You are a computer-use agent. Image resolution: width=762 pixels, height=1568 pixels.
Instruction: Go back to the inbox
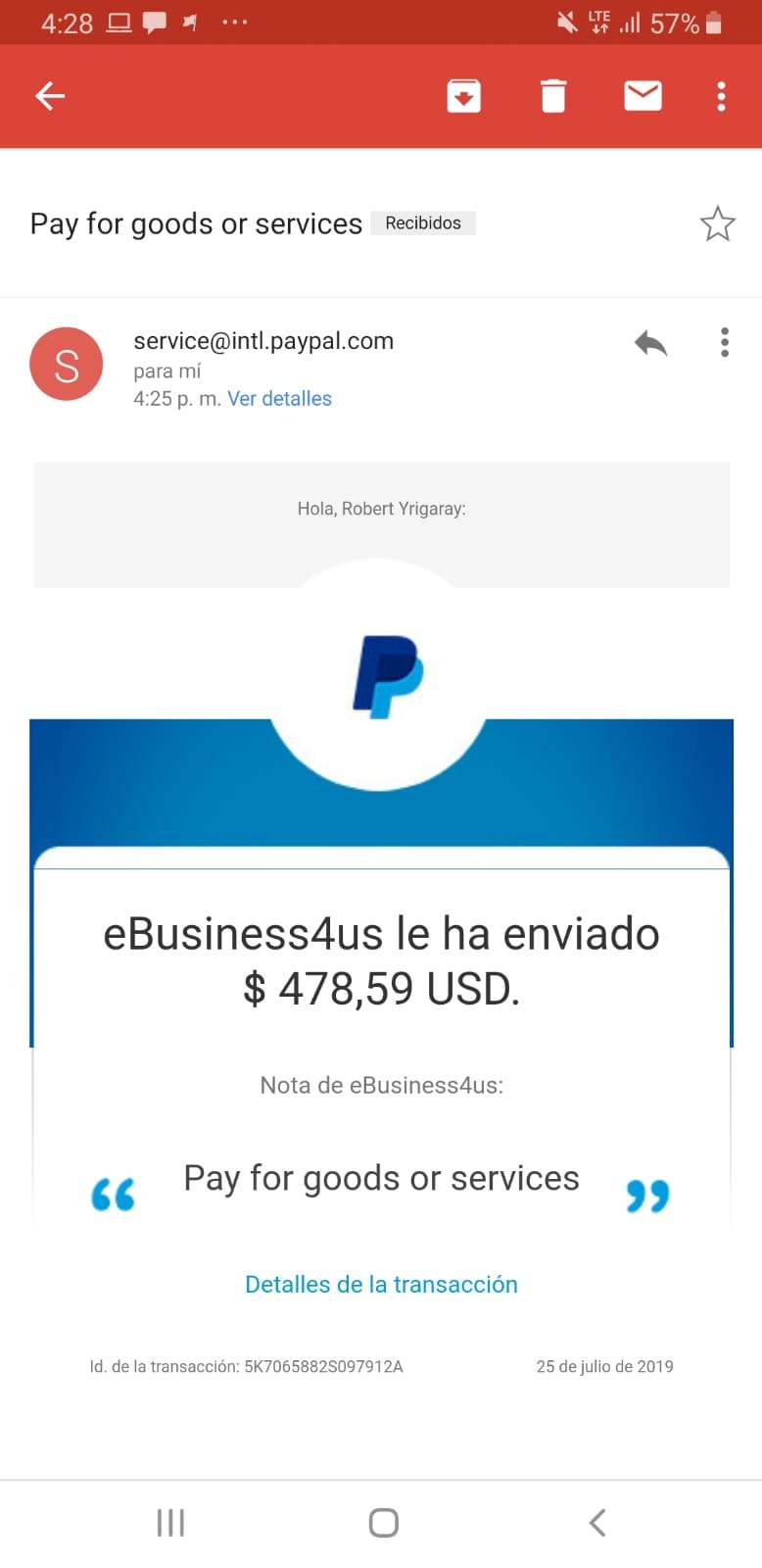point(50,96)
